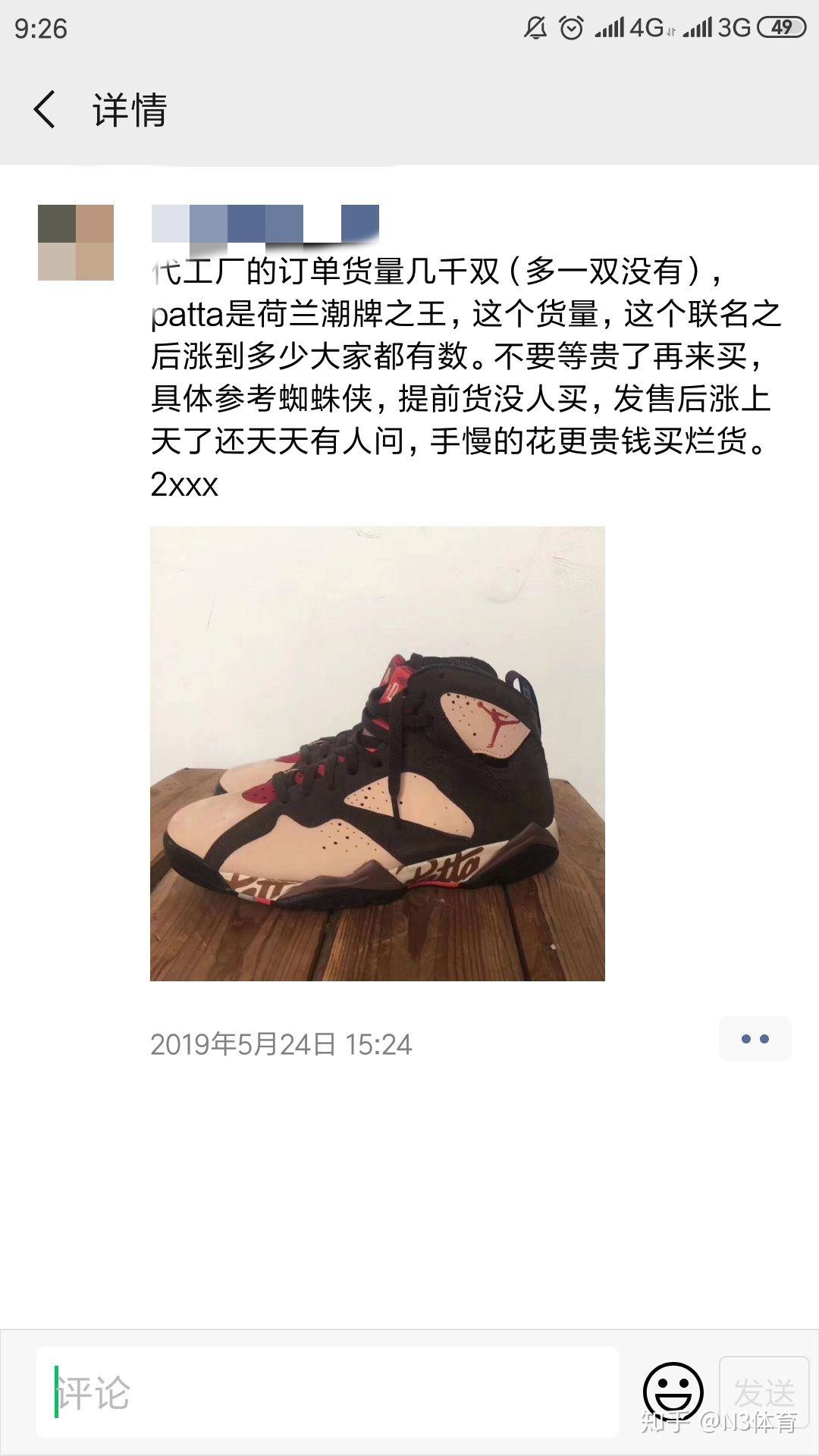Open the sneaker photo in the post
The image size is (819, 1456).
tap(378, 753)
